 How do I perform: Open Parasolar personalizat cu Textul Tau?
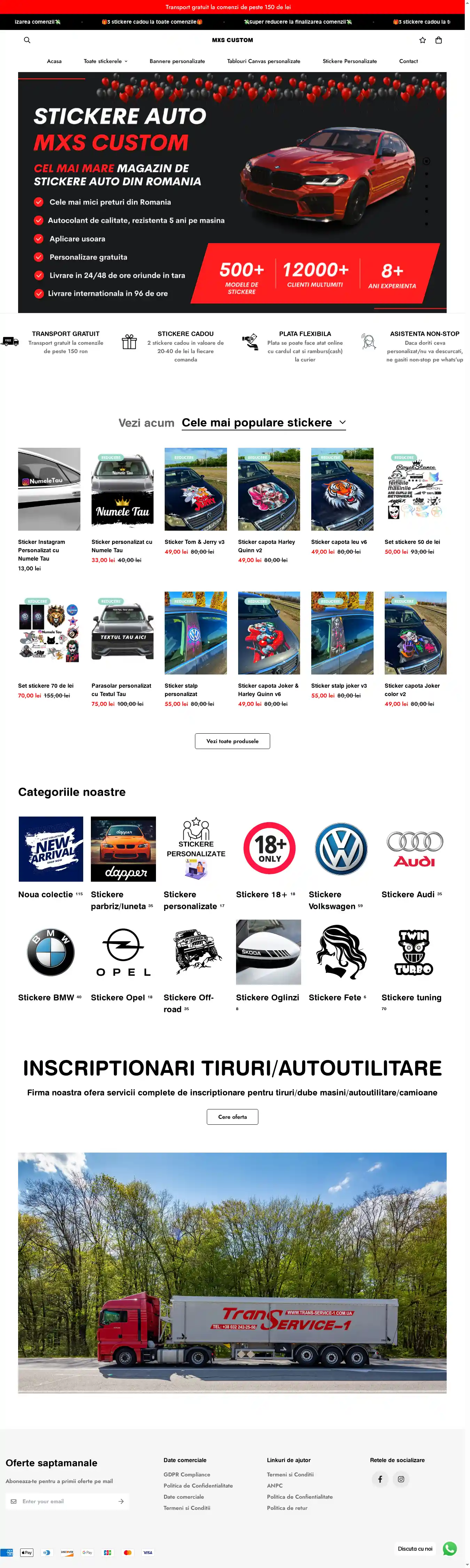tap(122, 690)
